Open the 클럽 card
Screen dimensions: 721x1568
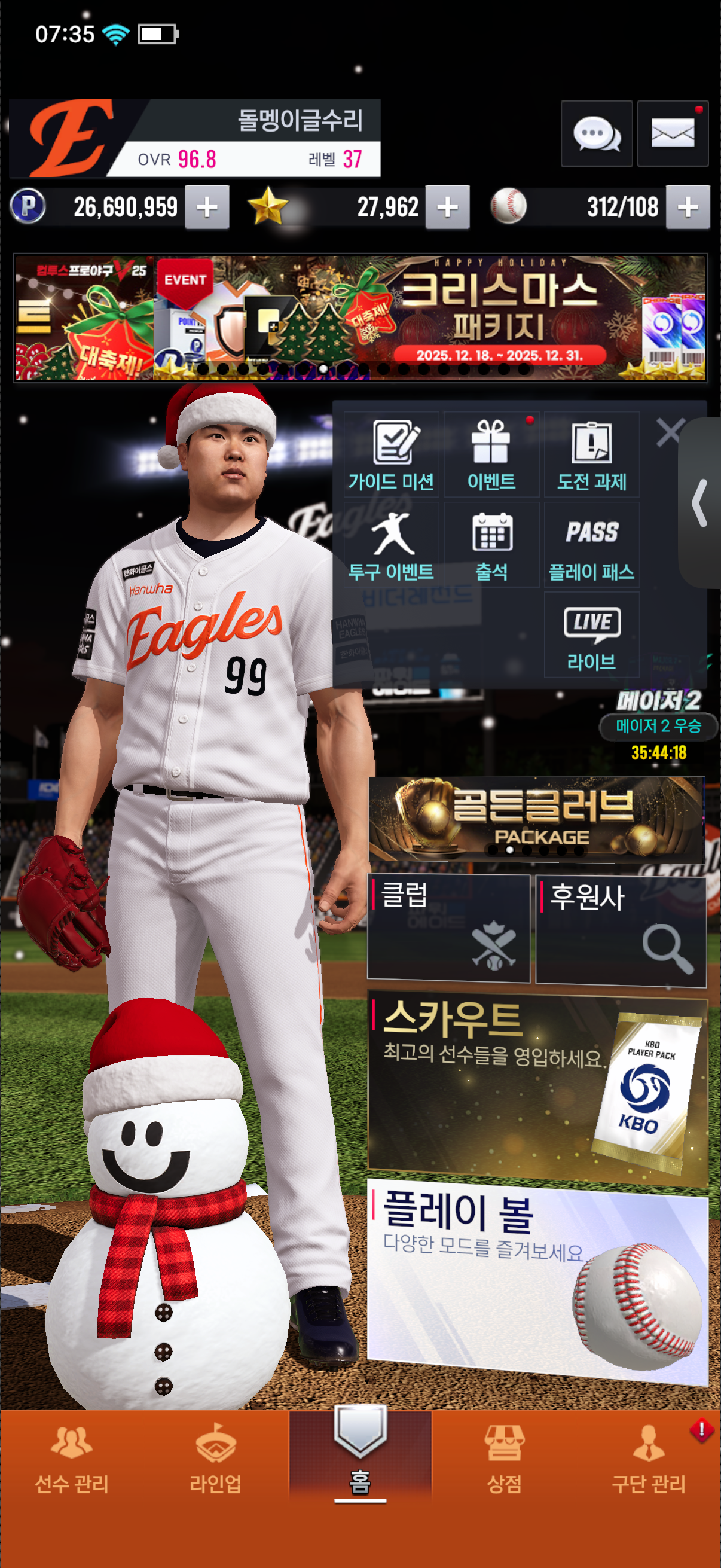click(x=448, y=928)
